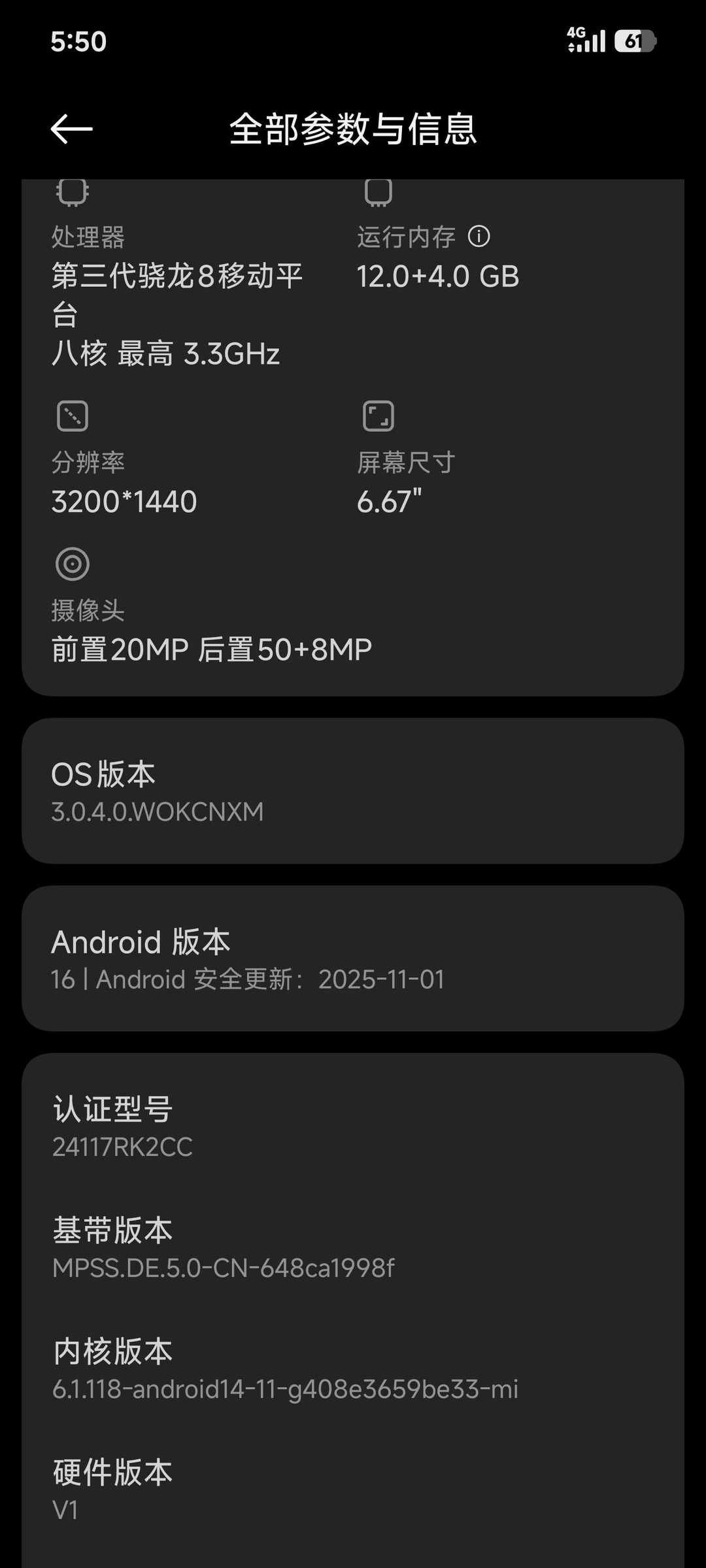Image resolution: width=706 pixels, height=1568 pixels.
Task: Tap the 基带版本 baseband entry
Action: coord(222,1248)
